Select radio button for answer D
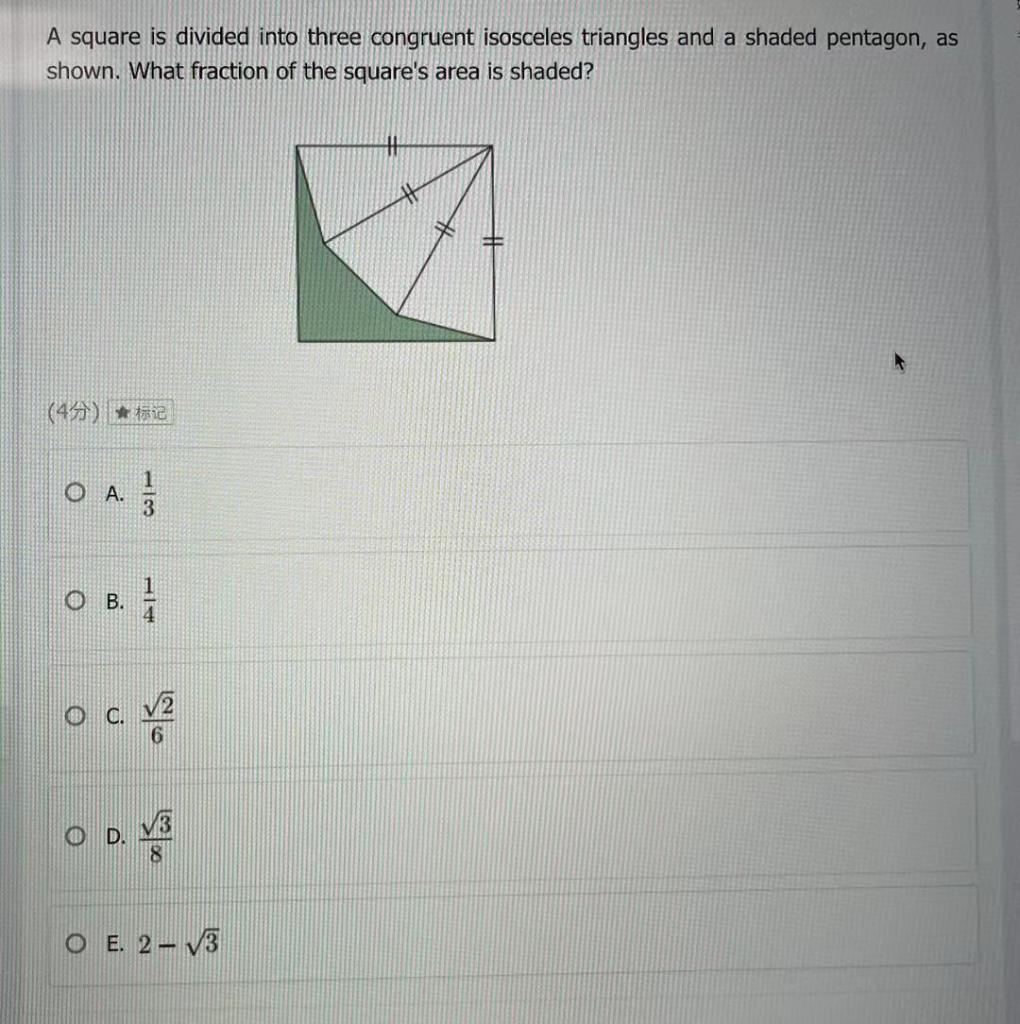 pos(74,836)
